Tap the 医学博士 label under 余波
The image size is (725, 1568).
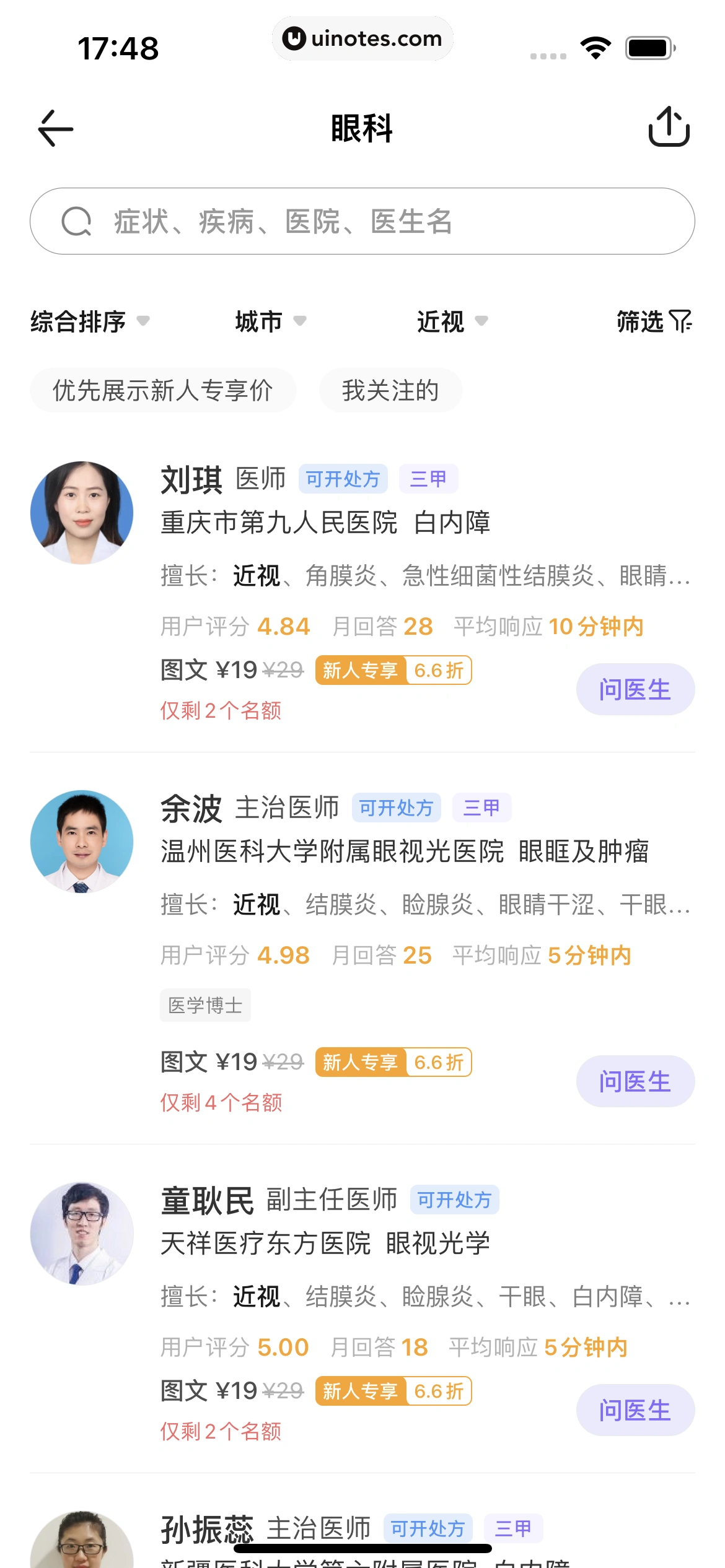pos(205,1004)
